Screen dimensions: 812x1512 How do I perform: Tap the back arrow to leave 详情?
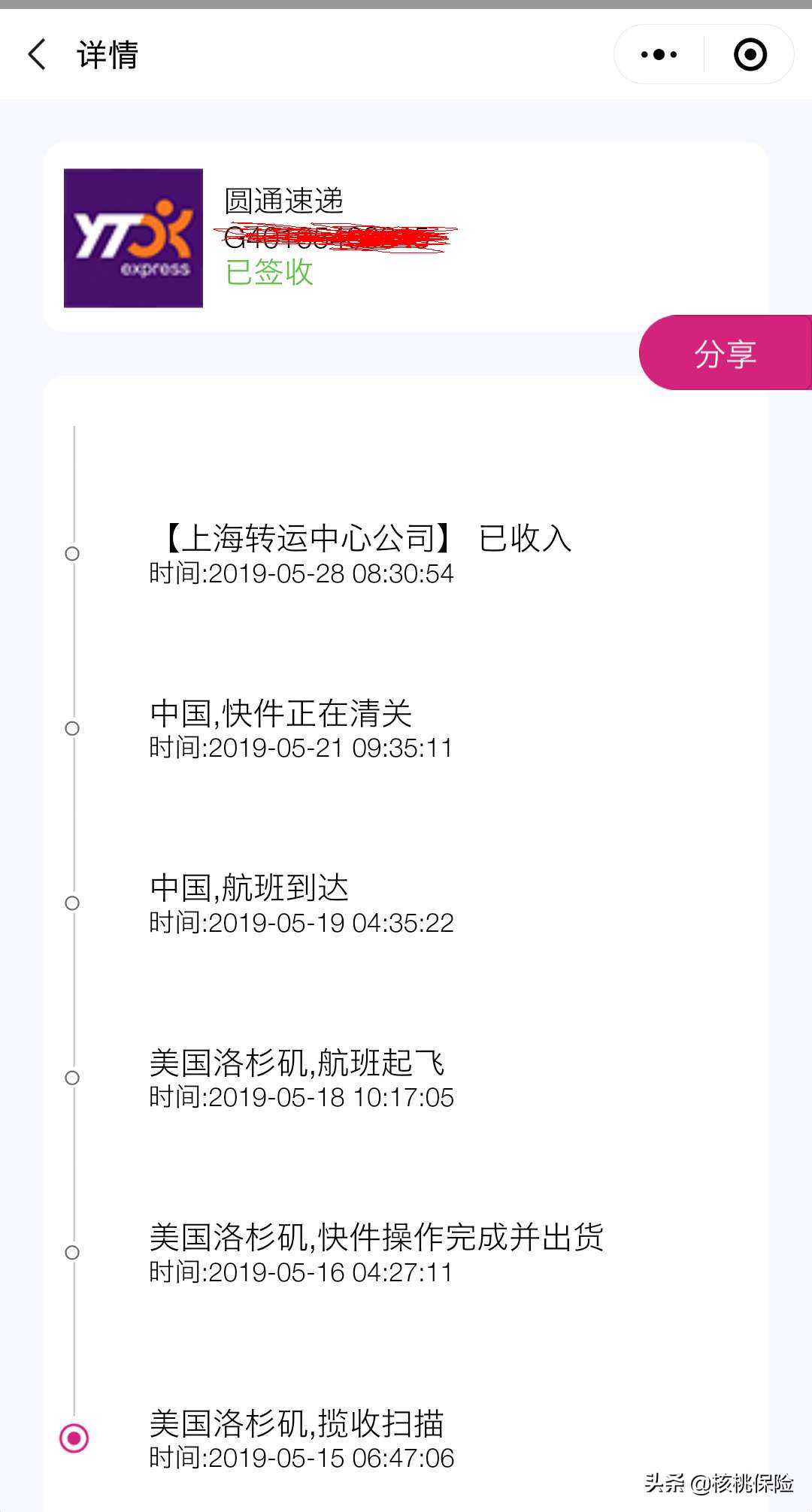point(37,55)
